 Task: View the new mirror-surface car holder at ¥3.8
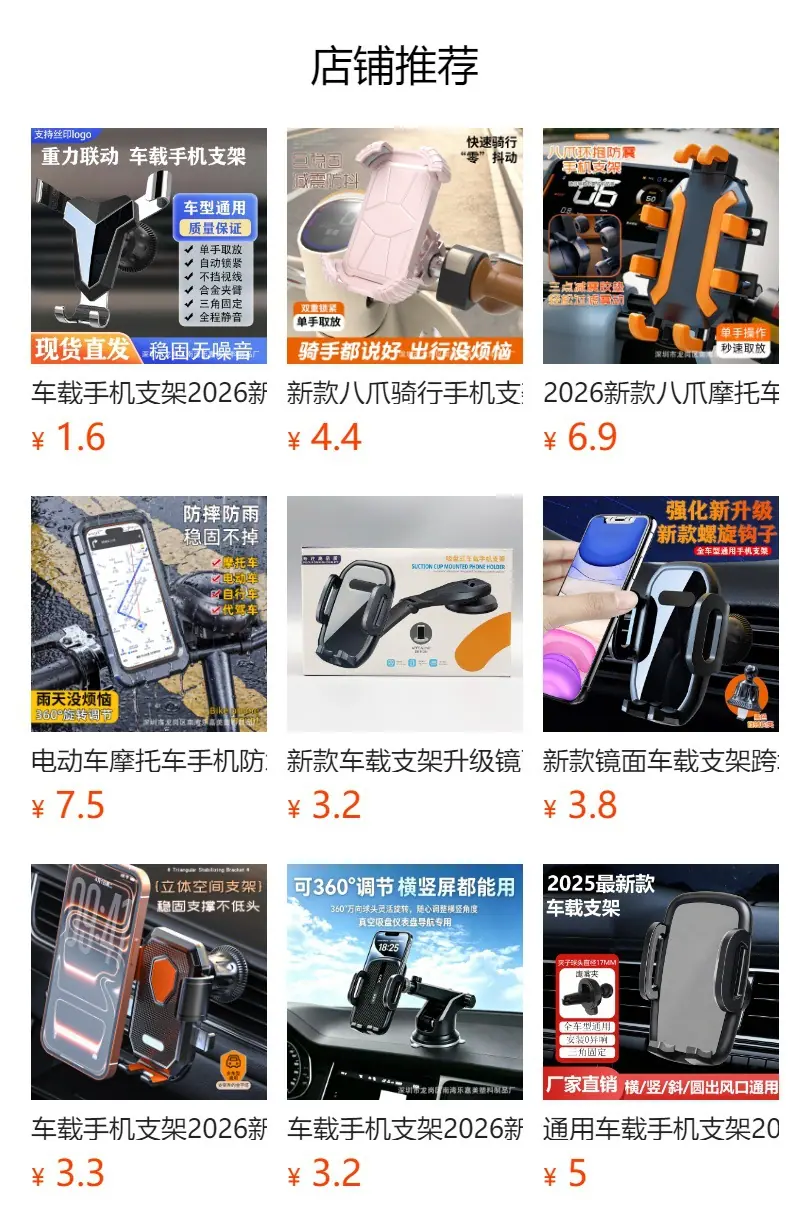point(661,614)
